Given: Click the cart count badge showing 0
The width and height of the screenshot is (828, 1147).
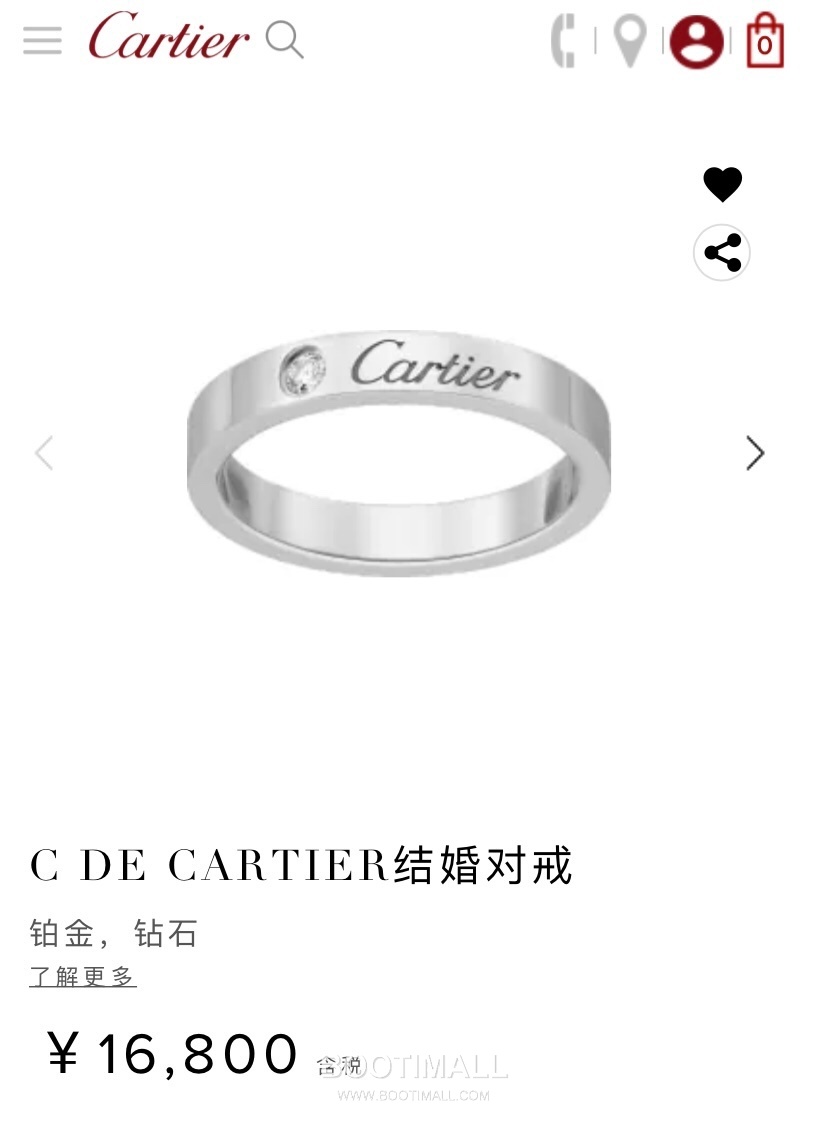Looking at the screenshot, I should point(765,44).
